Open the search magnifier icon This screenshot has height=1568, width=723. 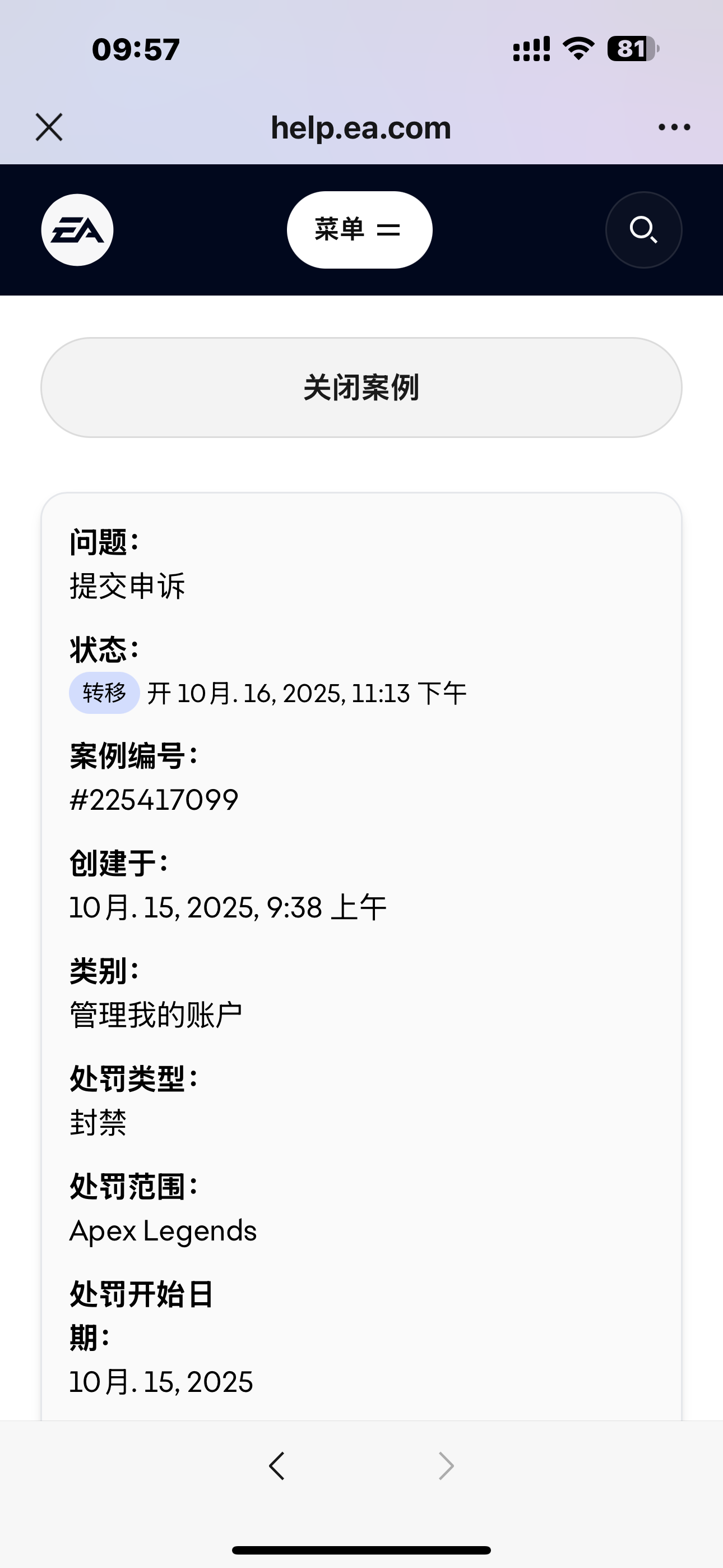coord(643,230)
